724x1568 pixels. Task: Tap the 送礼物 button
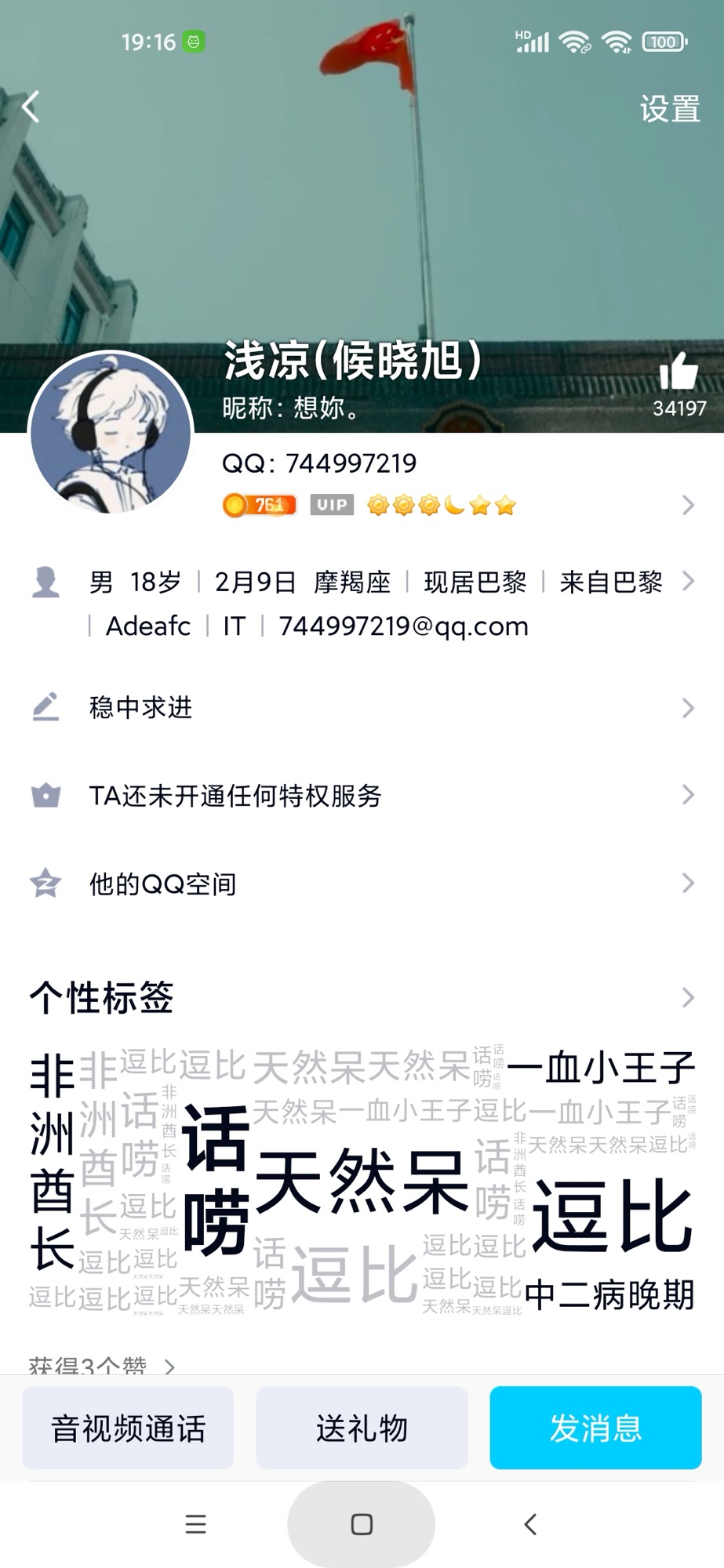coord(362,1428)
